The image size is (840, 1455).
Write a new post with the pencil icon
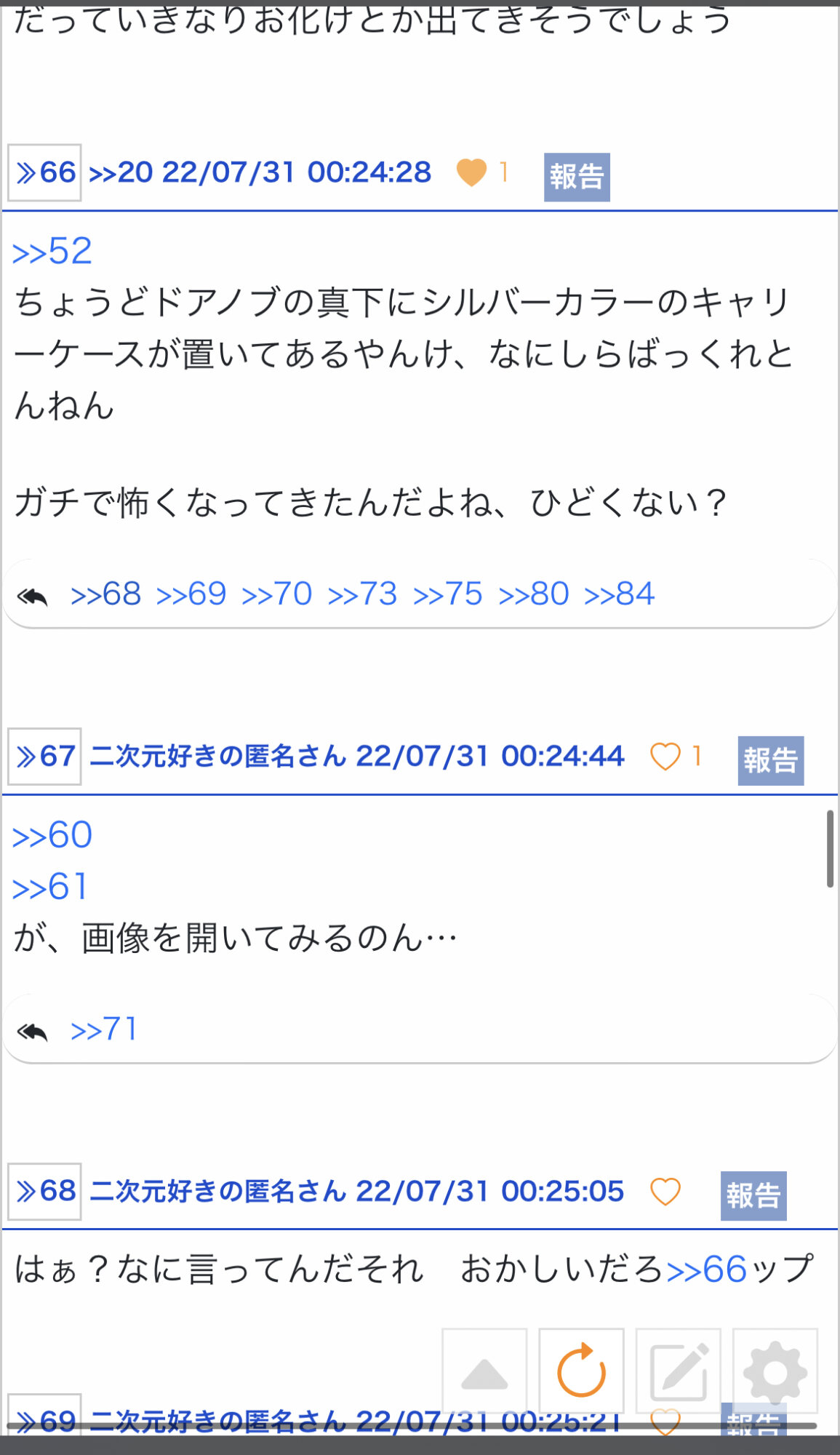click(x=679, y=1371)
